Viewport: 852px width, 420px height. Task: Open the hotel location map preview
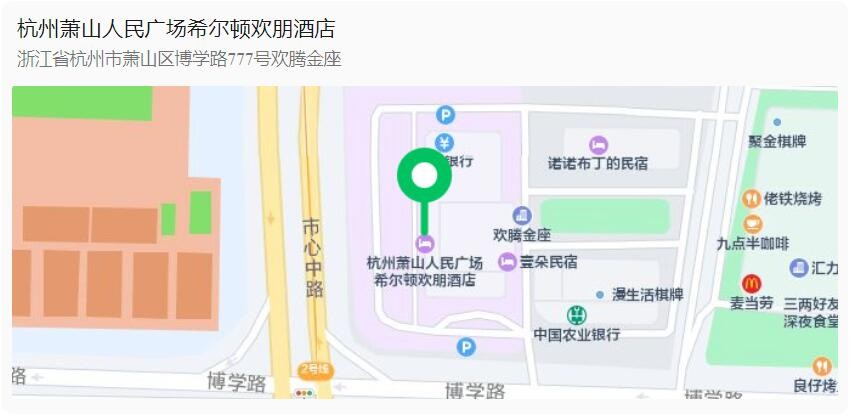coord(425,244)
